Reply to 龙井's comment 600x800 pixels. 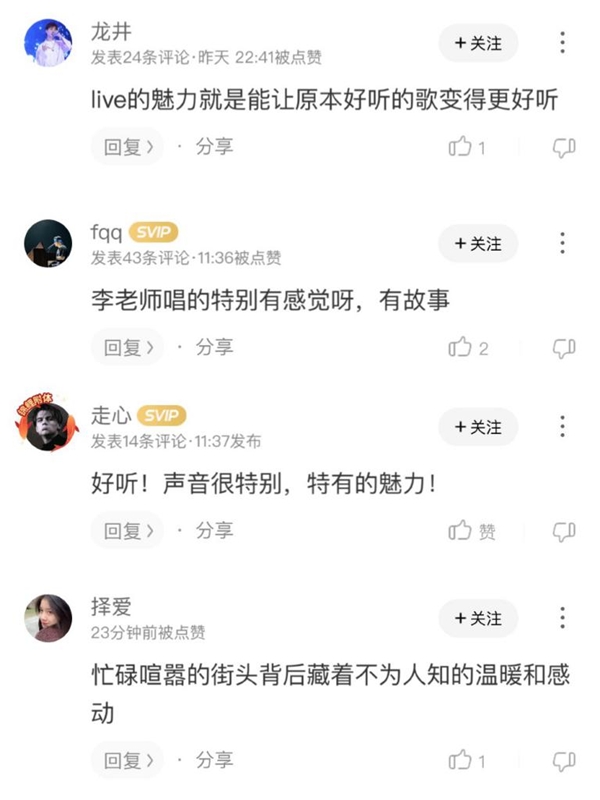coord(127,147)
